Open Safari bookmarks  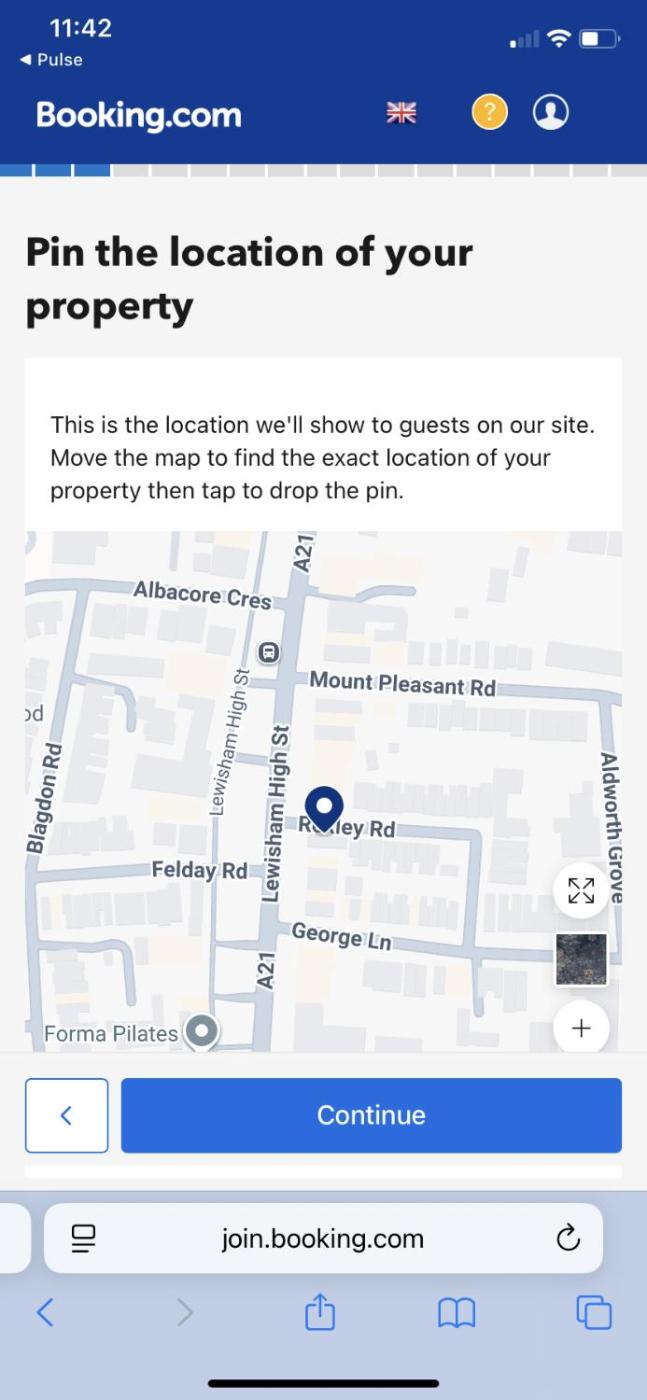tap(456, 1312)
